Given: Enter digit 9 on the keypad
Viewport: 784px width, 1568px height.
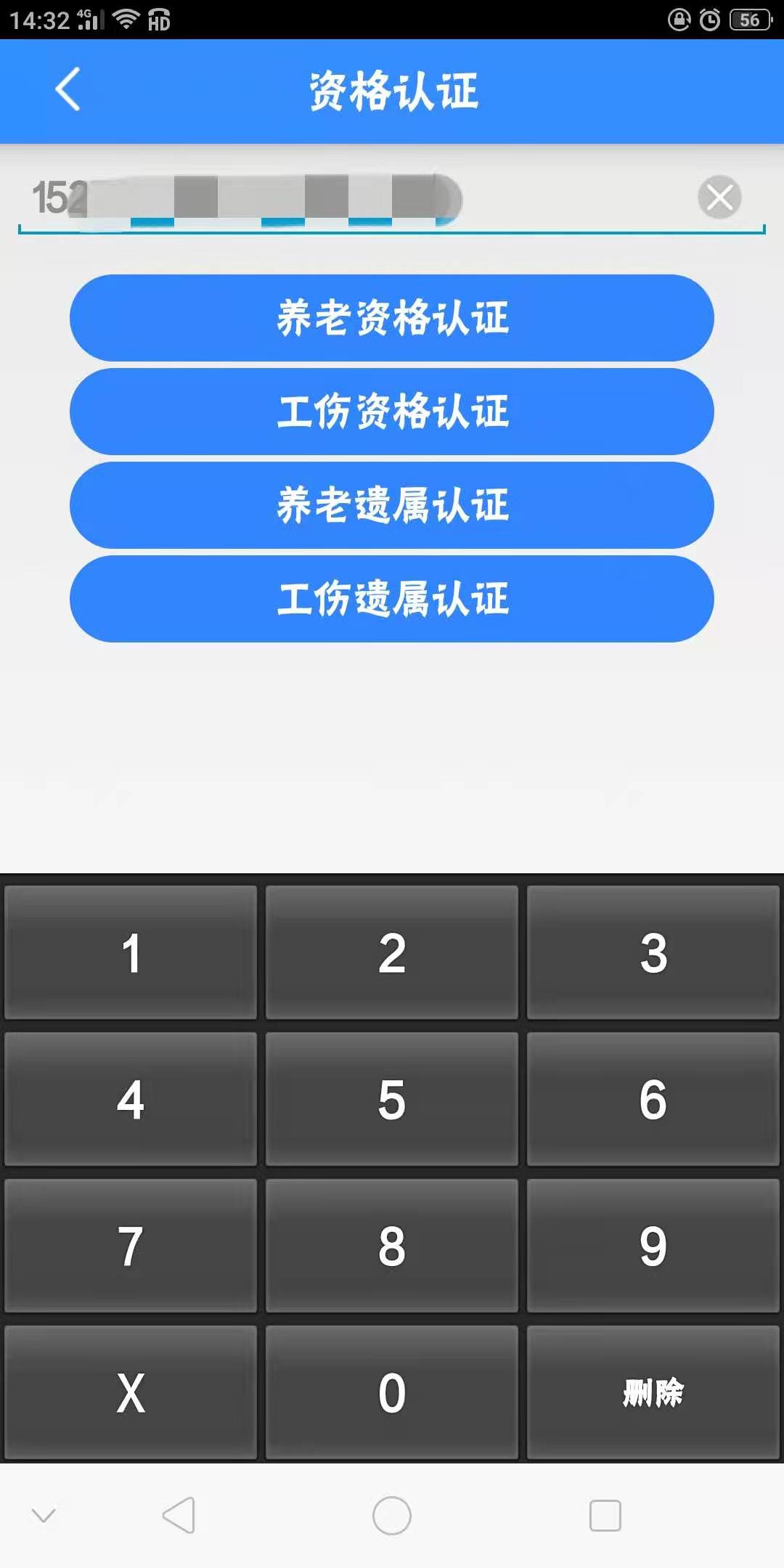Looking at the screenshot, I should point(653,1246).
